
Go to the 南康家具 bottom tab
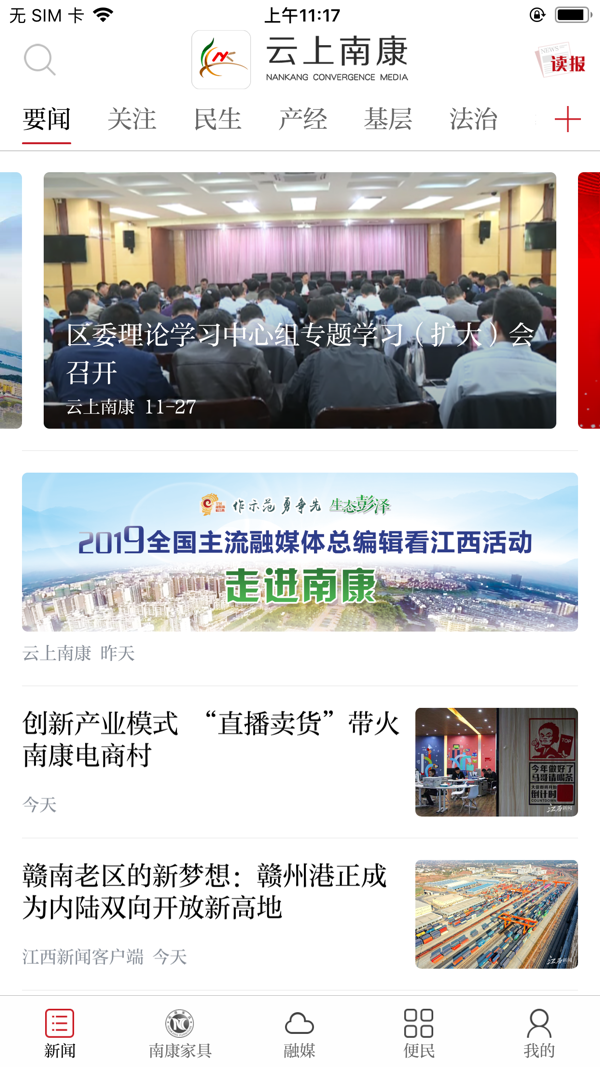180,1033
